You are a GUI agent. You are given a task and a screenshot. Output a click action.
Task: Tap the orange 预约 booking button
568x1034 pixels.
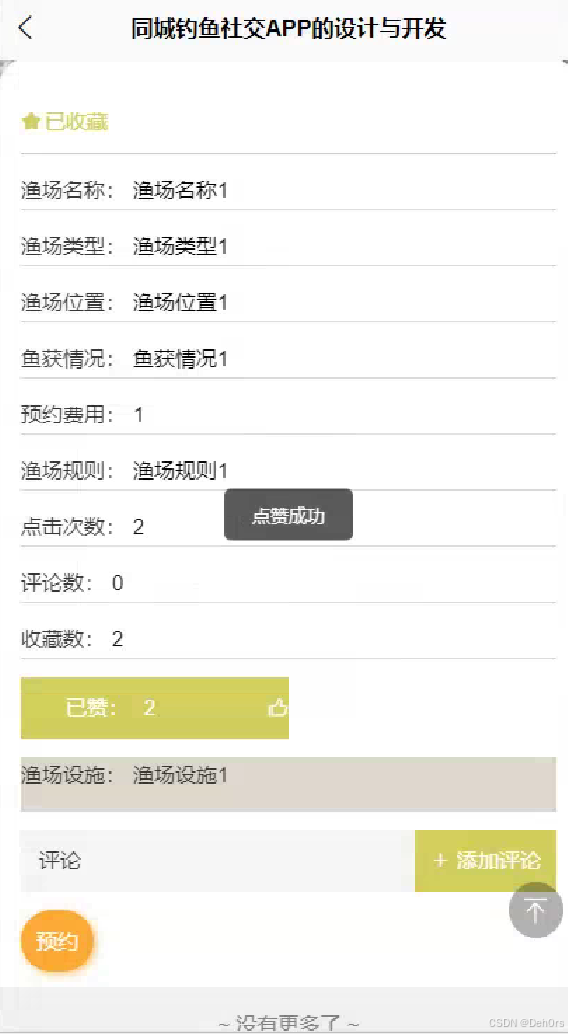coord(57,942)
